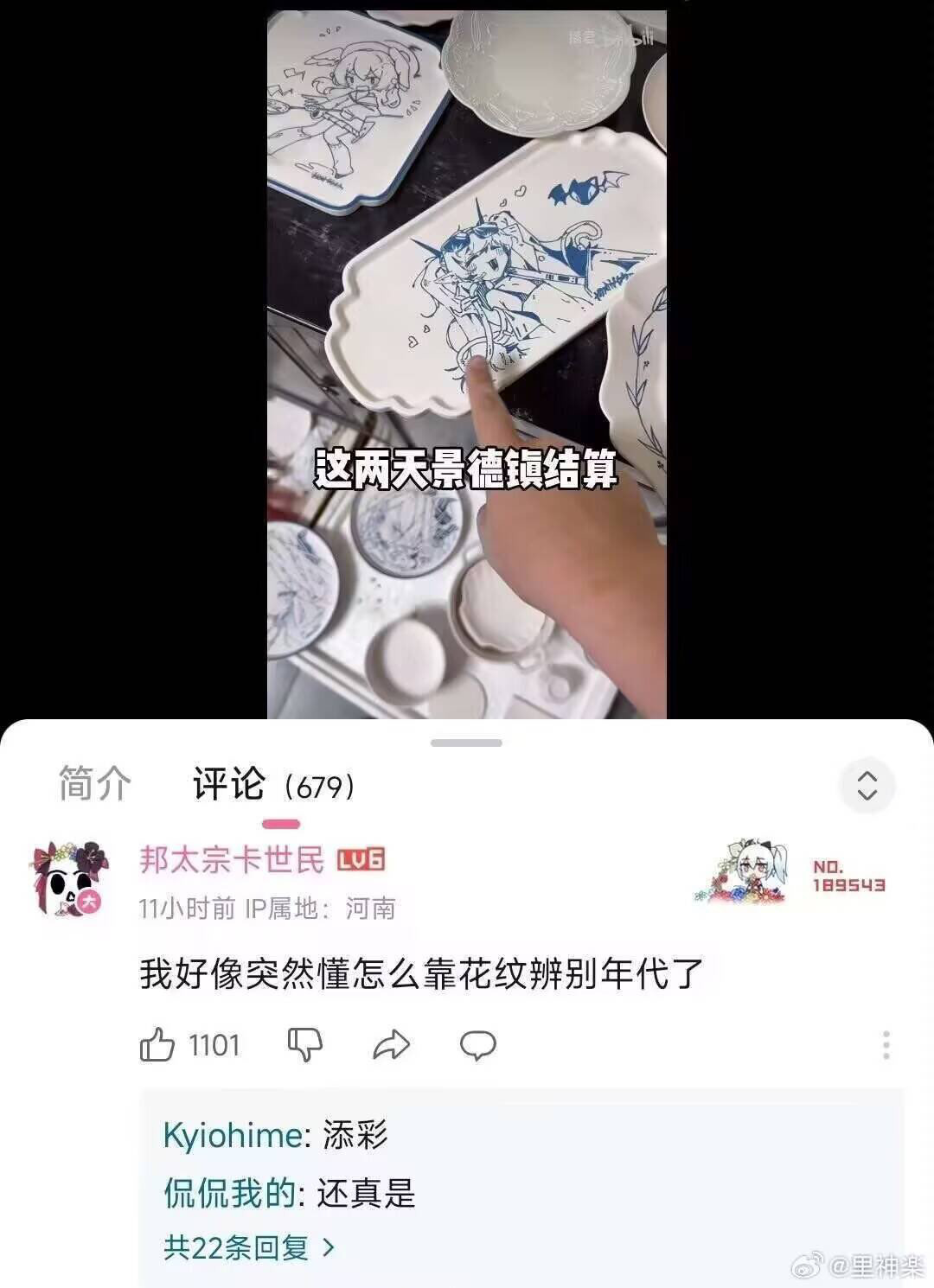Viewport: 934px width, 1288px height.
Task: Like the comment with 1101 likes
Action: tap(157, 1045)
